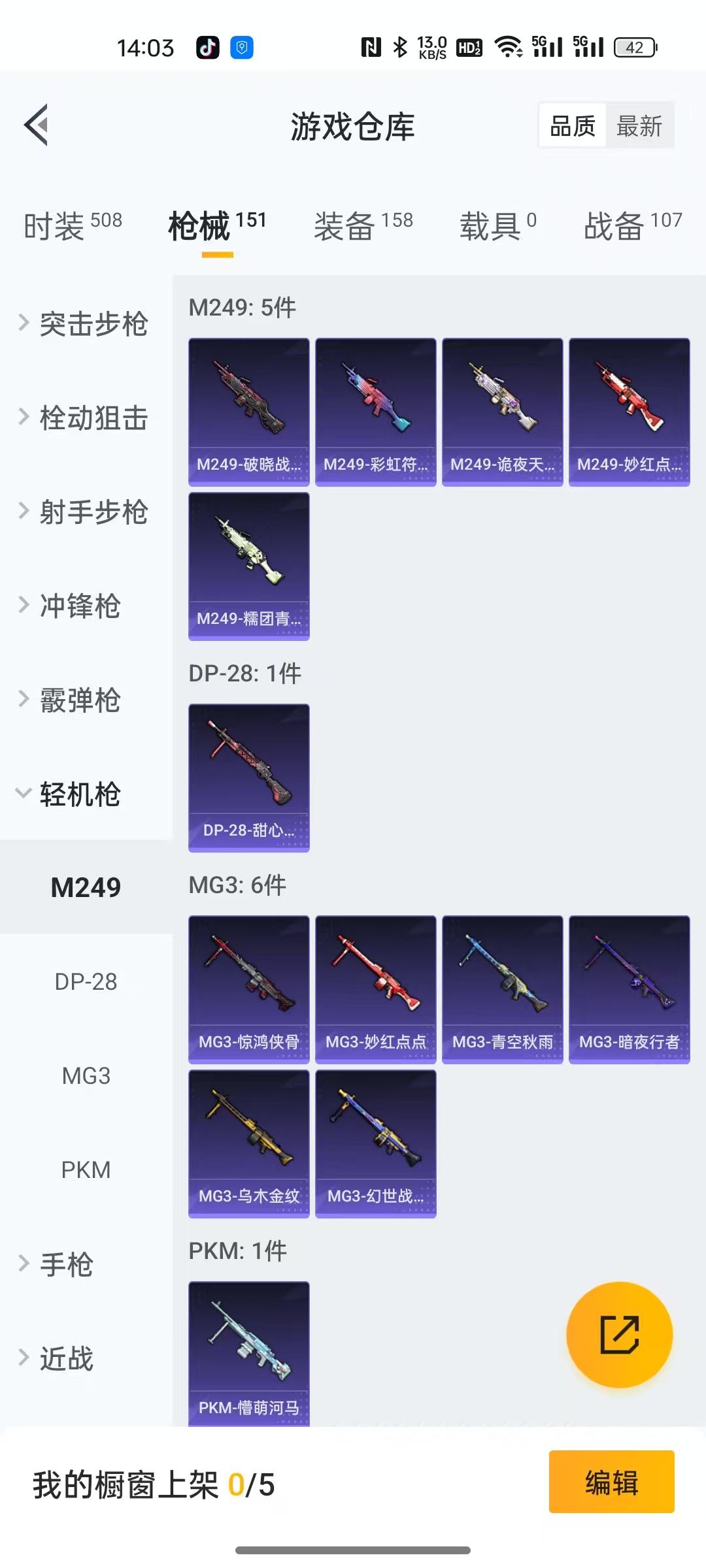Collapse the 轻机枪 category
The image size is (706, 1568).
pos(78,794)
